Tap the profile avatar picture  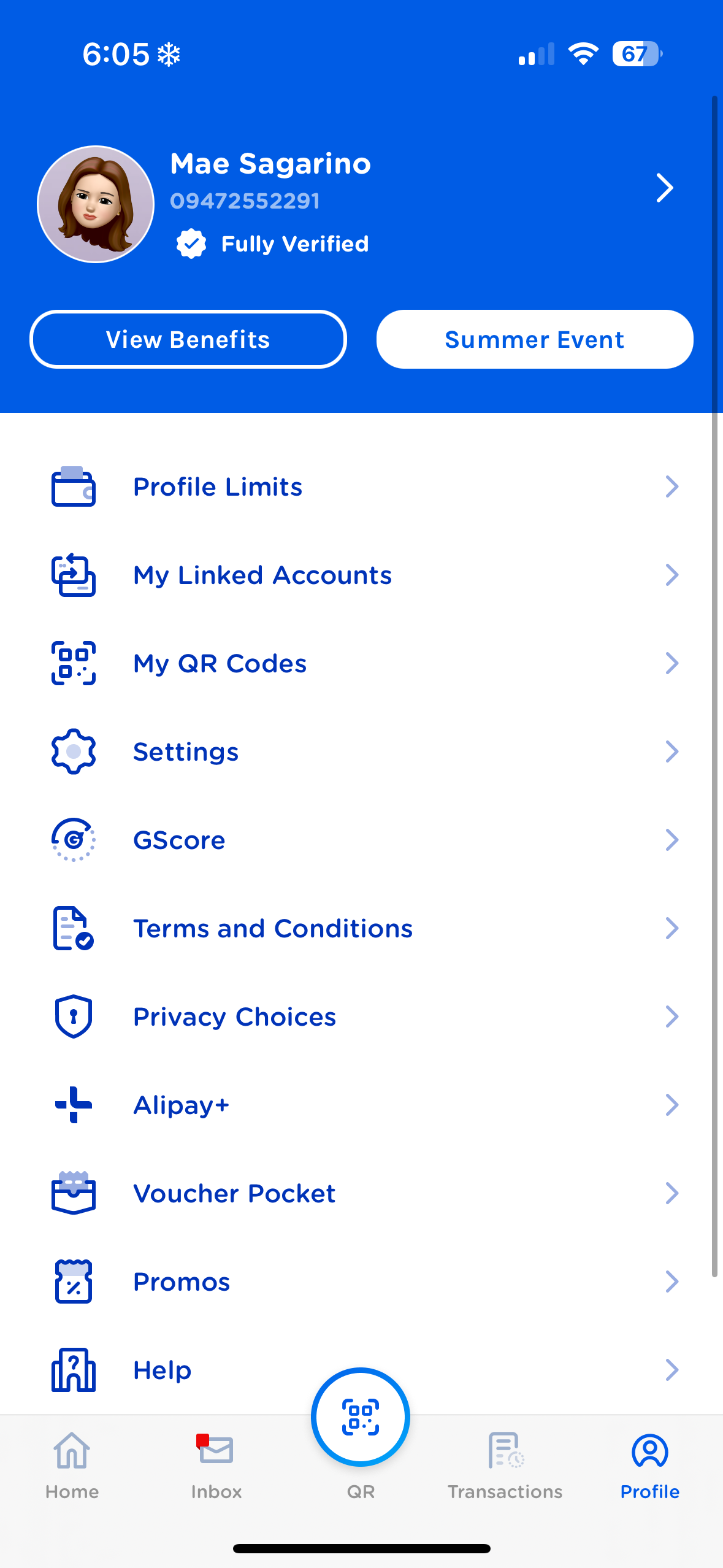[96, 204]
